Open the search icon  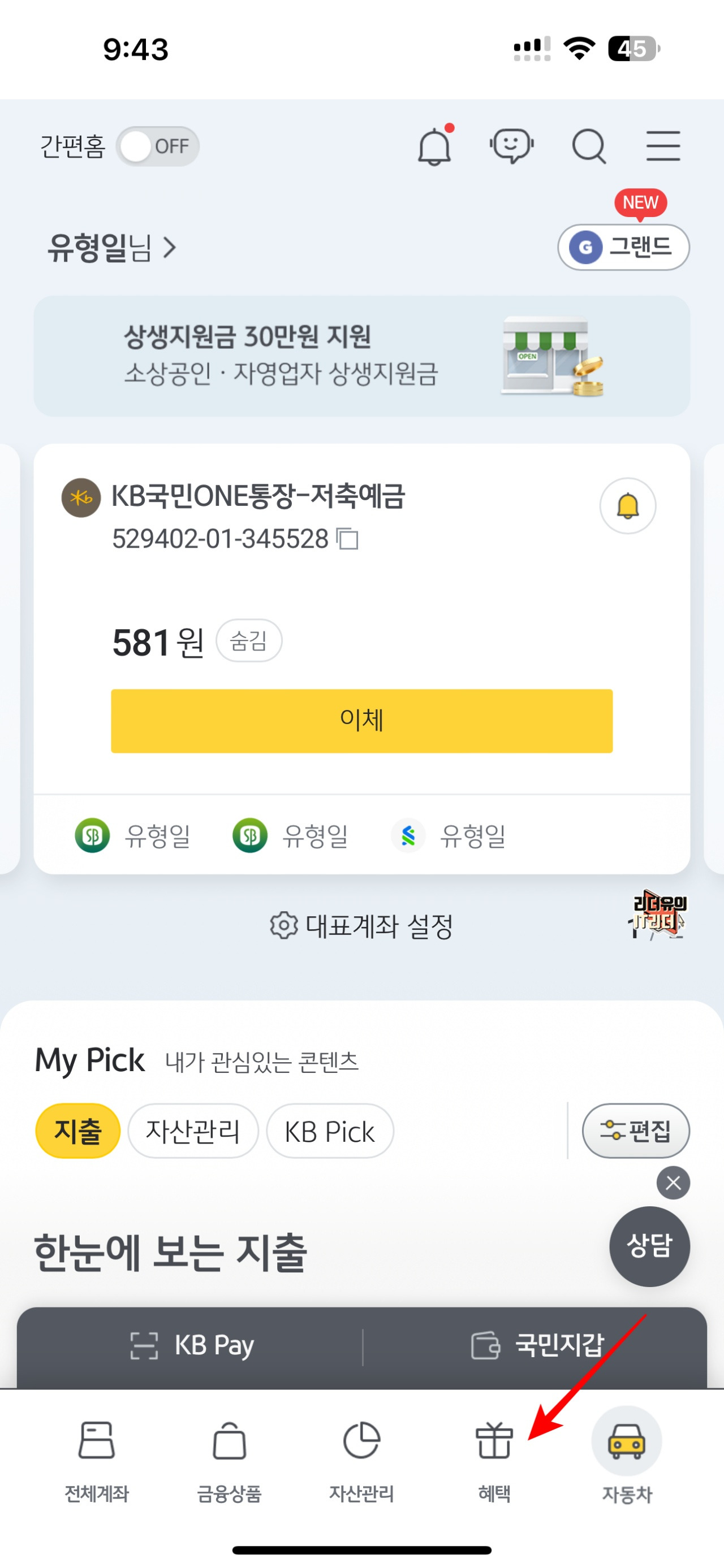[588, 145]
